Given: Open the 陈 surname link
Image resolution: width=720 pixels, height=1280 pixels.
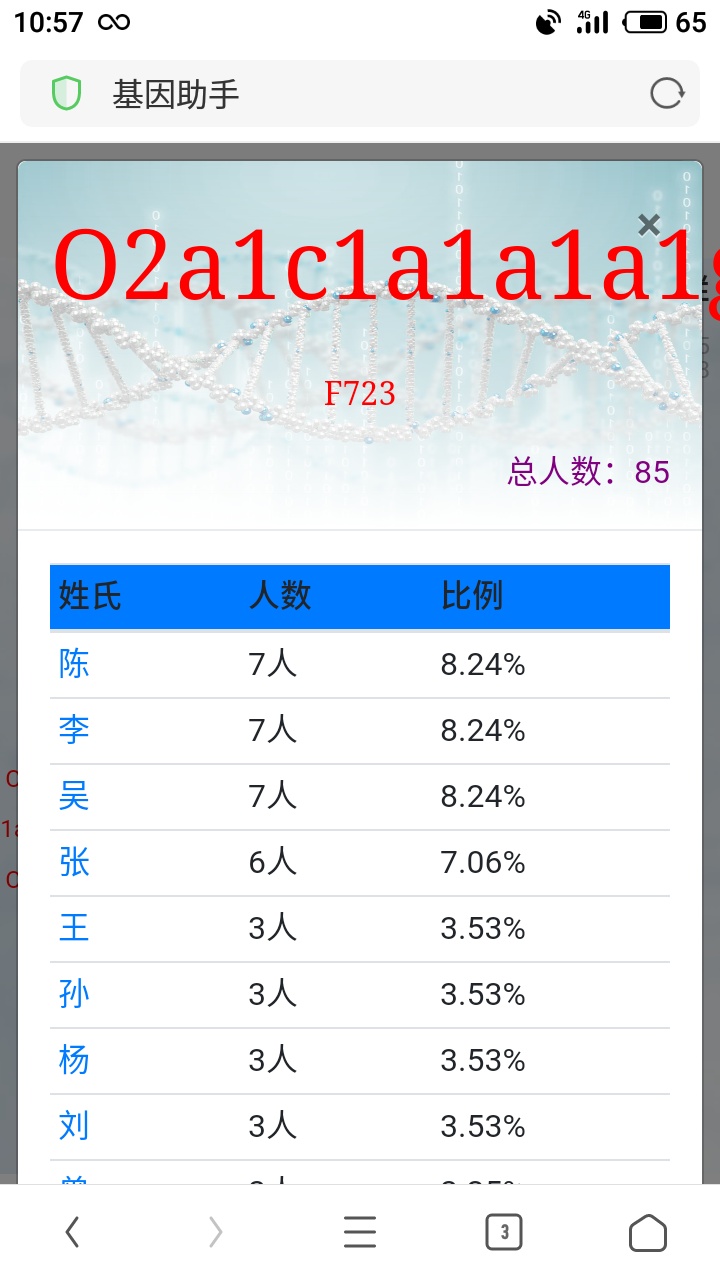Looking at the screenshot, I should (74, 664).
